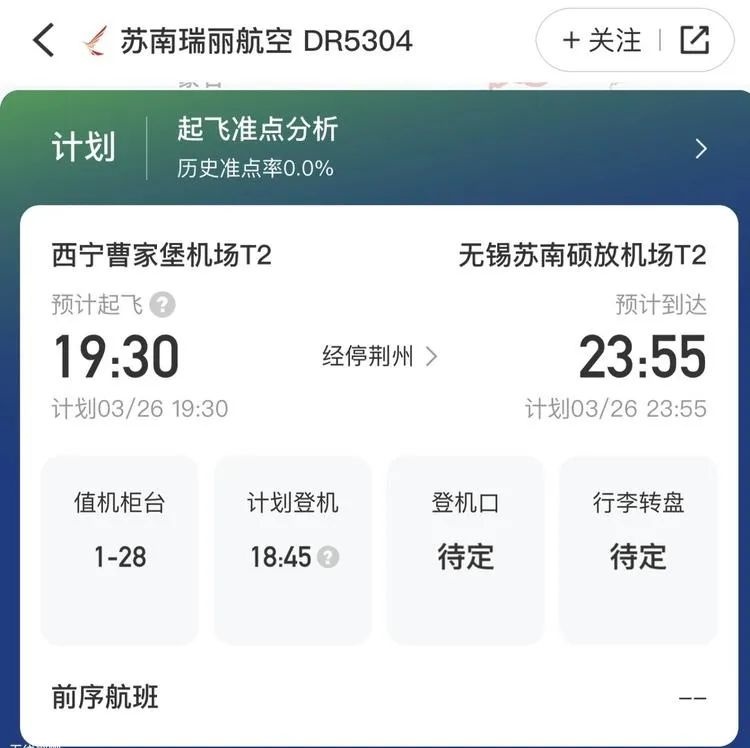Go back from flight DR5304 details
This screenshot has height=748, width=750.
(x=43, y=41)
